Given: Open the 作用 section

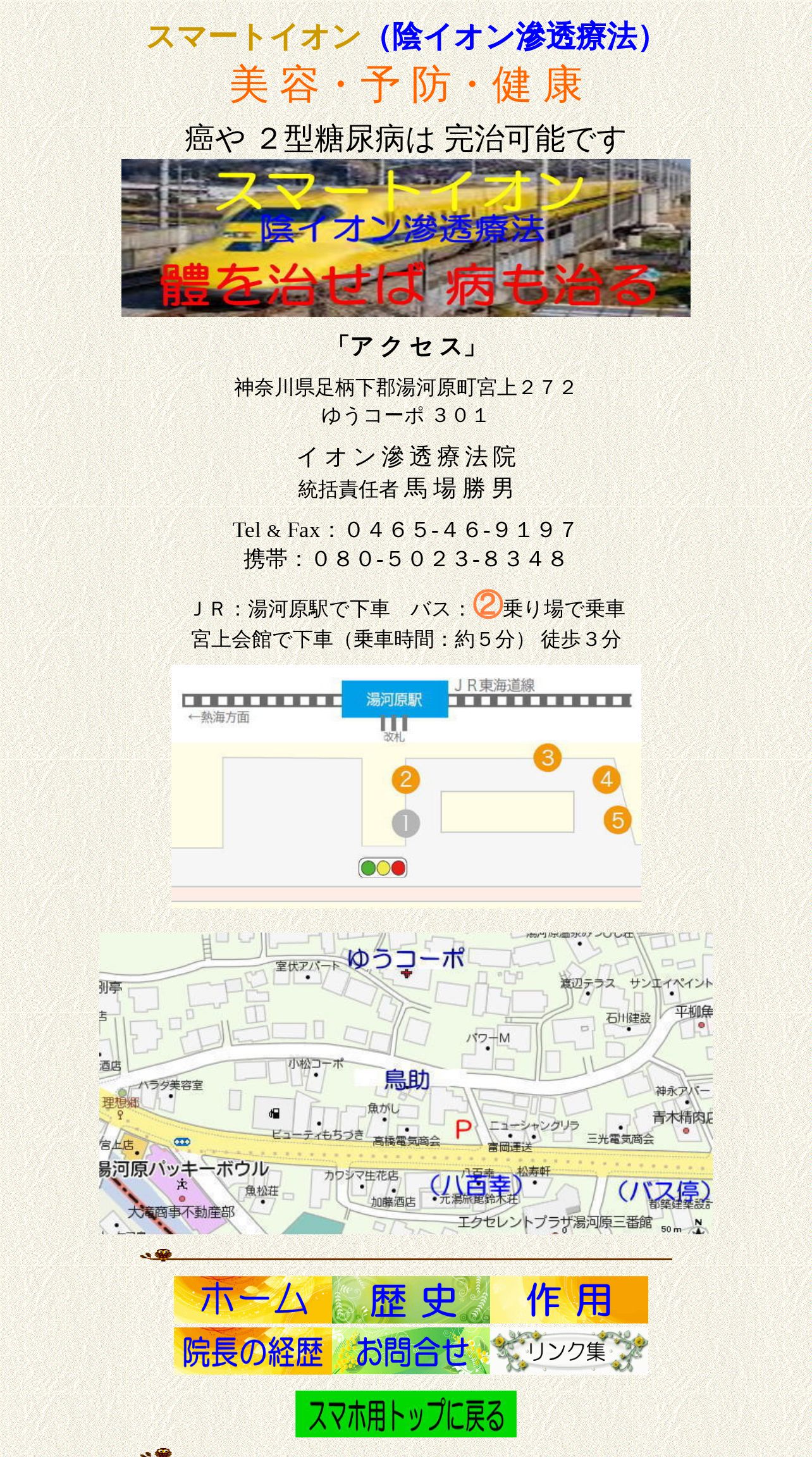Looking at the screenshot, I should [x=569, y=1299].
